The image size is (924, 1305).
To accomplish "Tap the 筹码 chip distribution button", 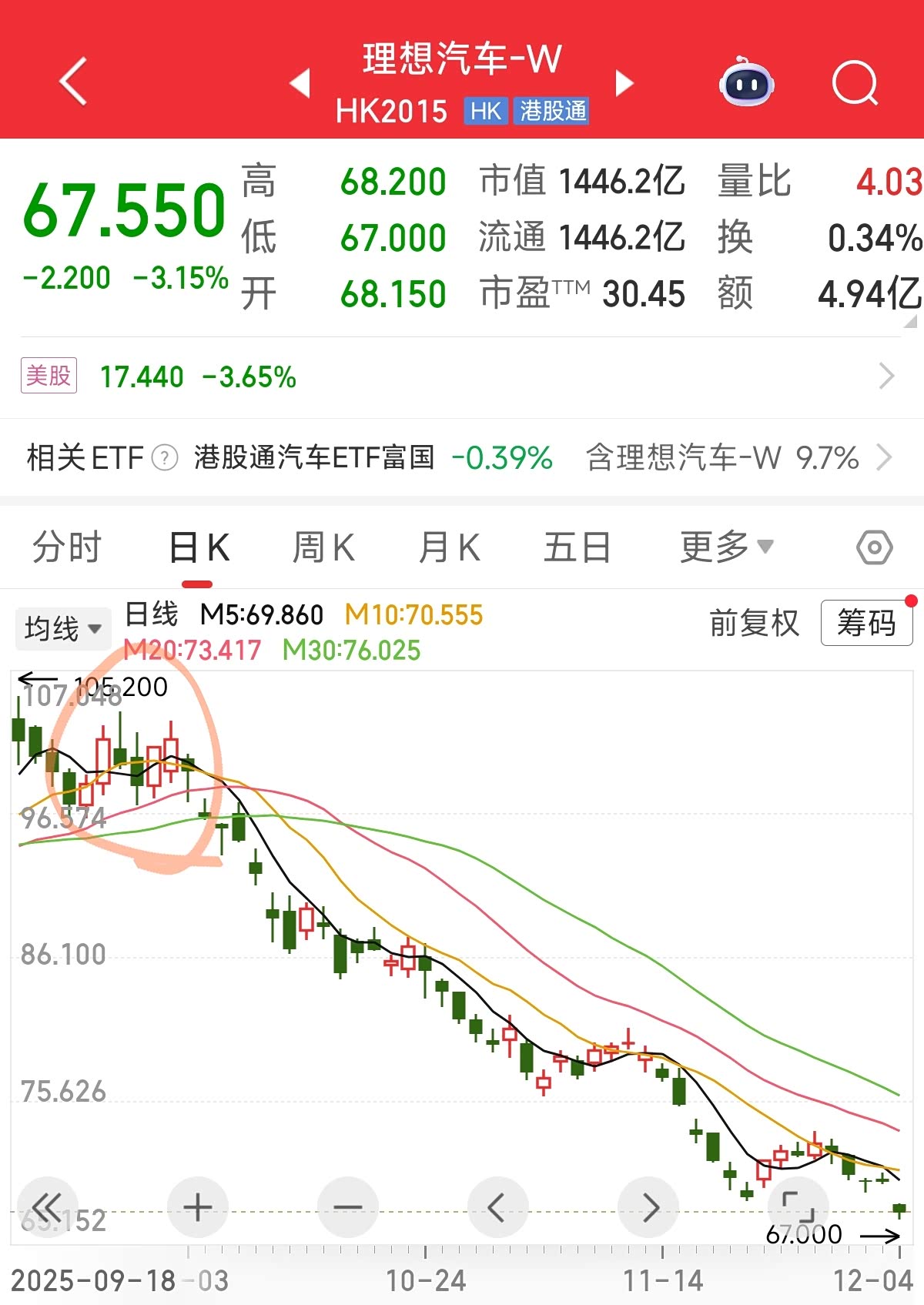I will pos(866,623).
